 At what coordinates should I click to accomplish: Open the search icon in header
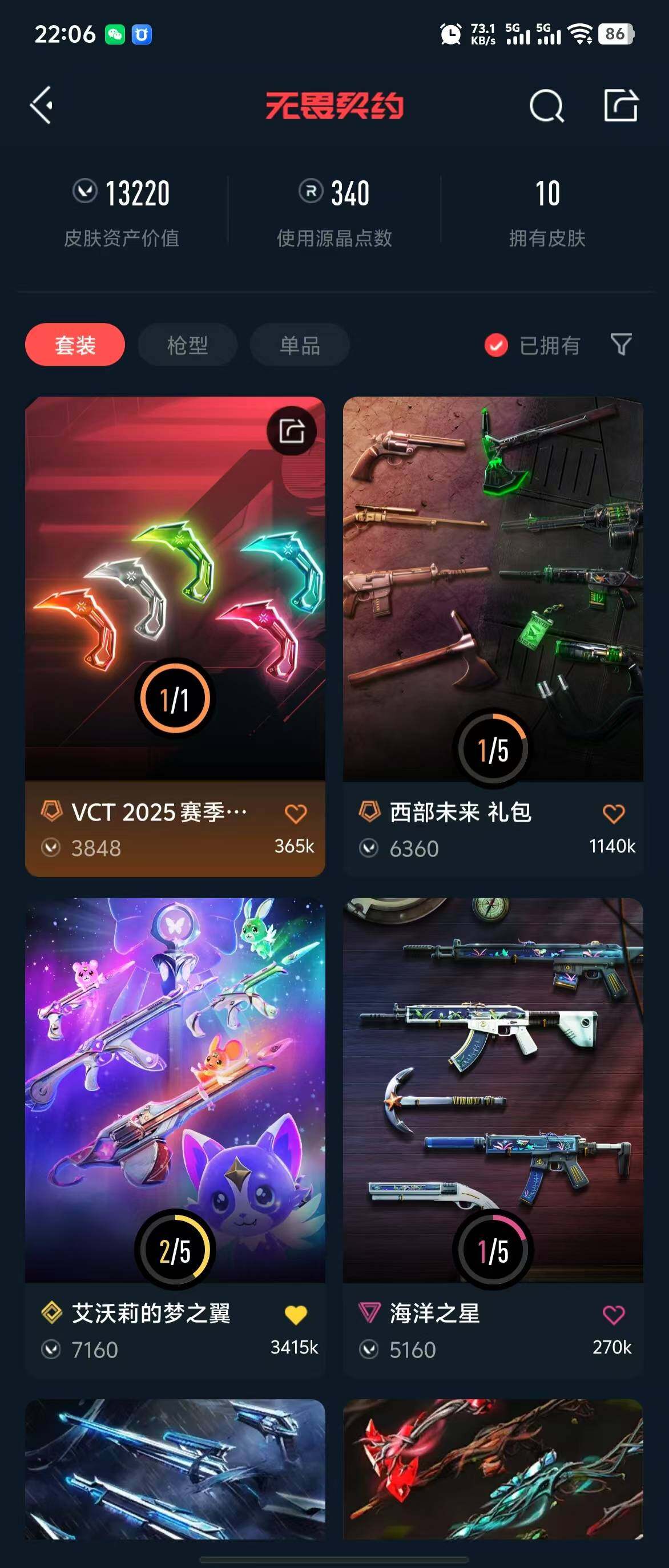click(x=546, y=107)
